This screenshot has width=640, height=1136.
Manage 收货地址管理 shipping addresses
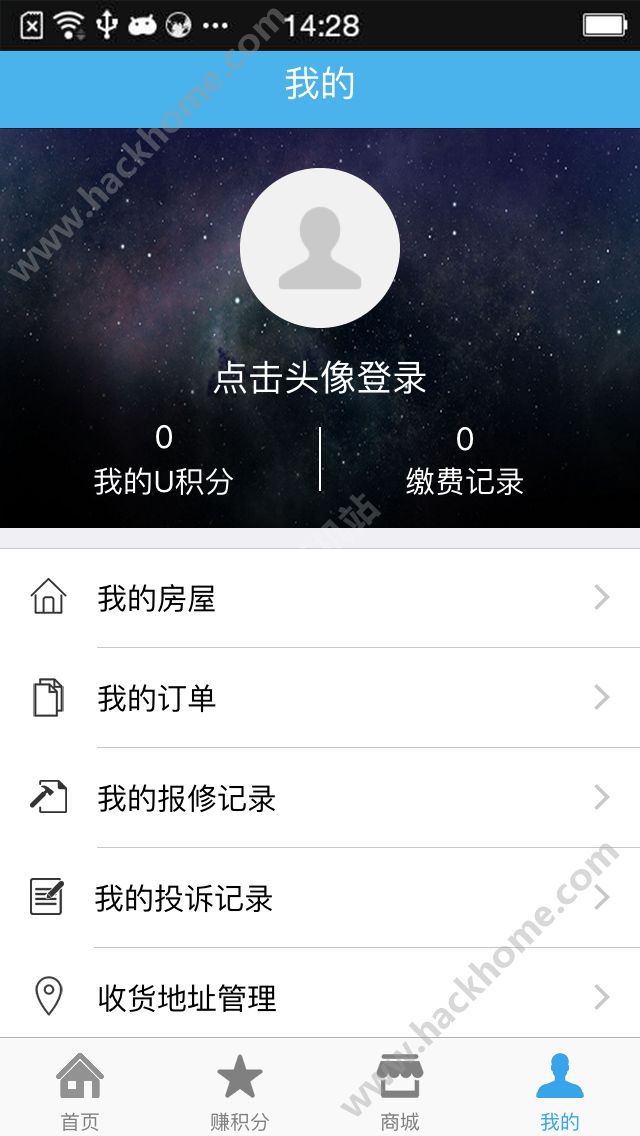320,996
